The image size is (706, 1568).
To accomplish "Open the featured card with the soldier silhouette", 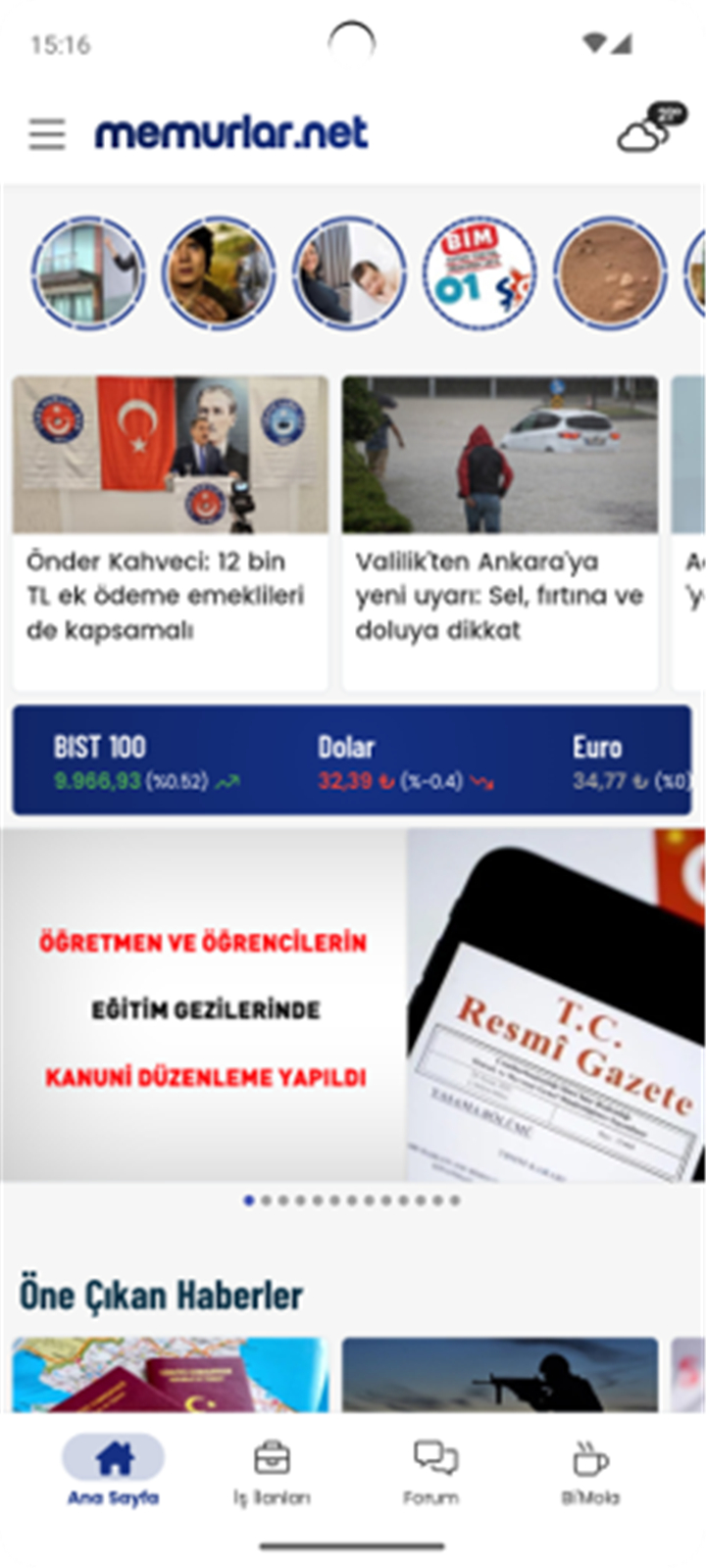I will 500,1374.
